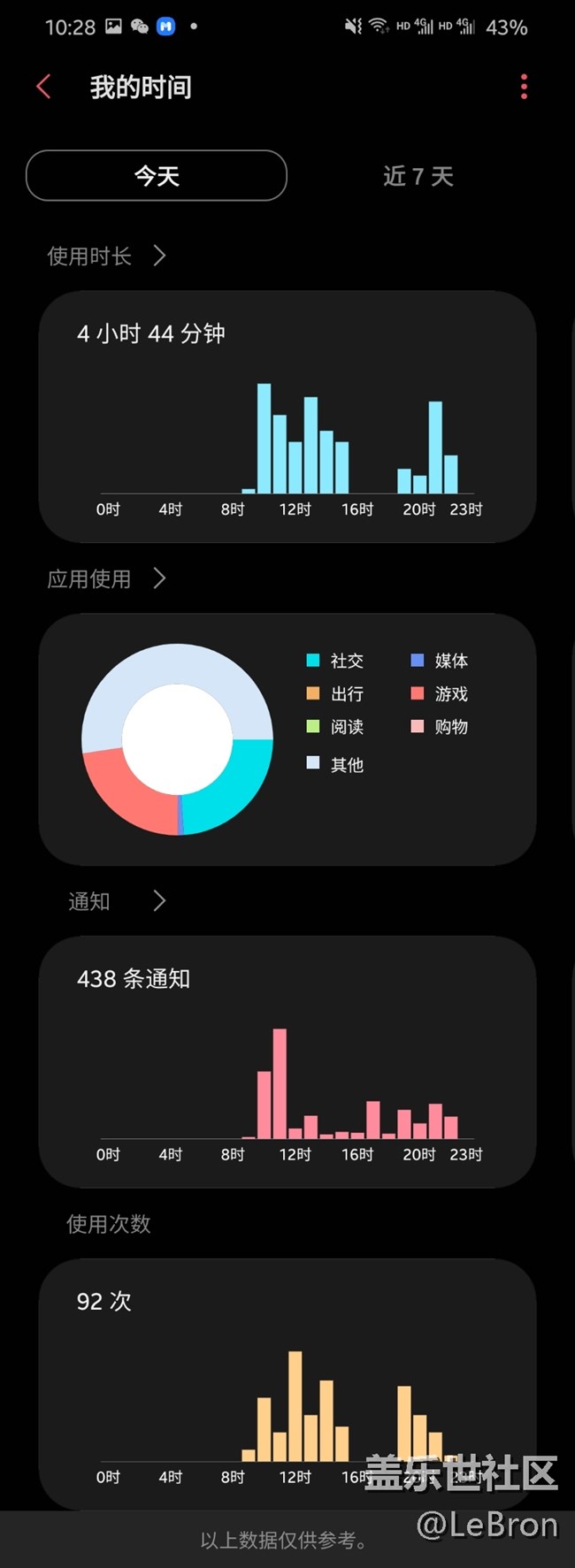Viewport: 575px width, 1568px height.
Task: Select the 今天 tab
Action: point(157,176)
